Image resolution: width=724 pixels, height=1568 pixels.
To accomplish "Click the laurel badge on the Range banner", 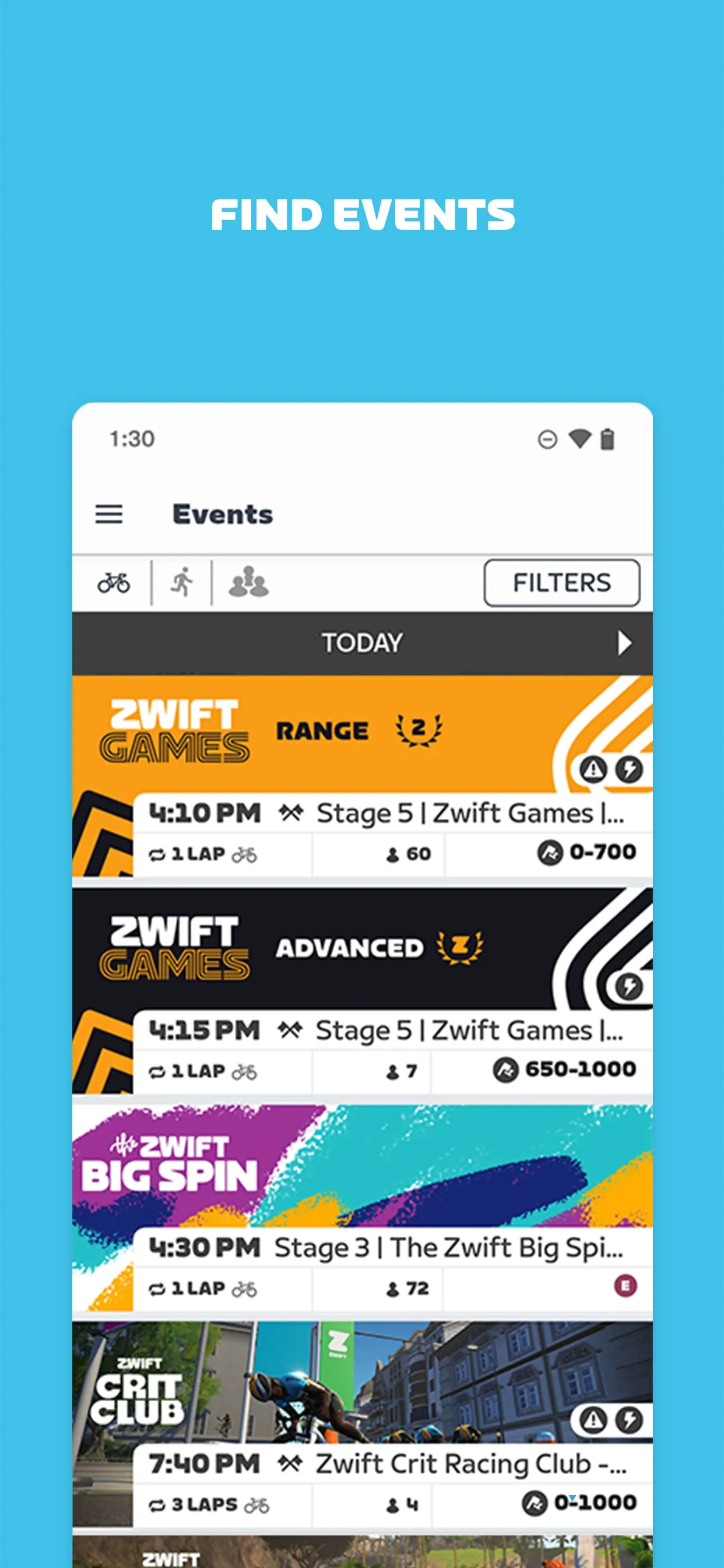I will coord(419,730).
